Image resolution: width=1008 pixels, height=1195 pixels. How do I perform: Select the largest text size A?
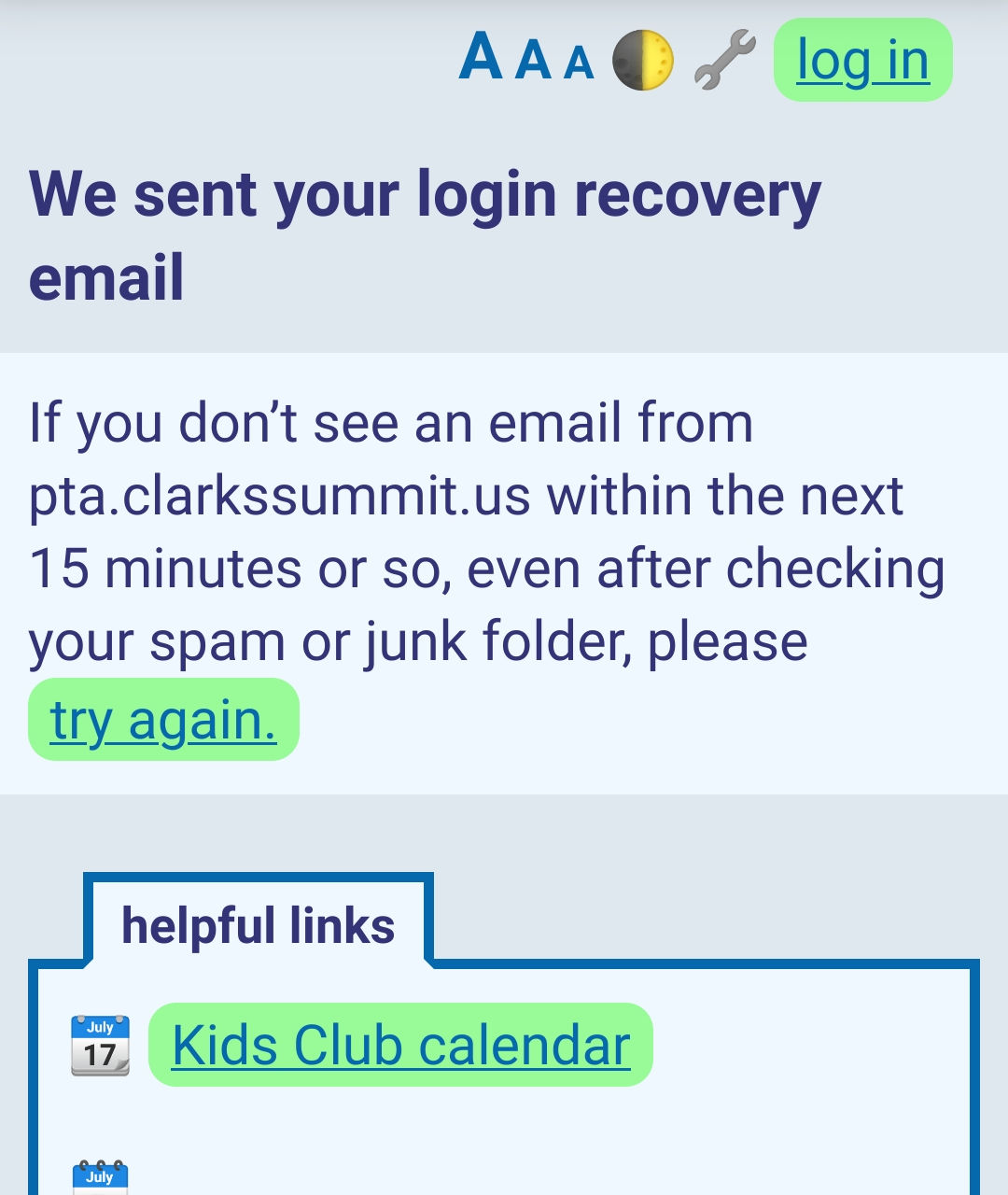(x=482, y=58)
